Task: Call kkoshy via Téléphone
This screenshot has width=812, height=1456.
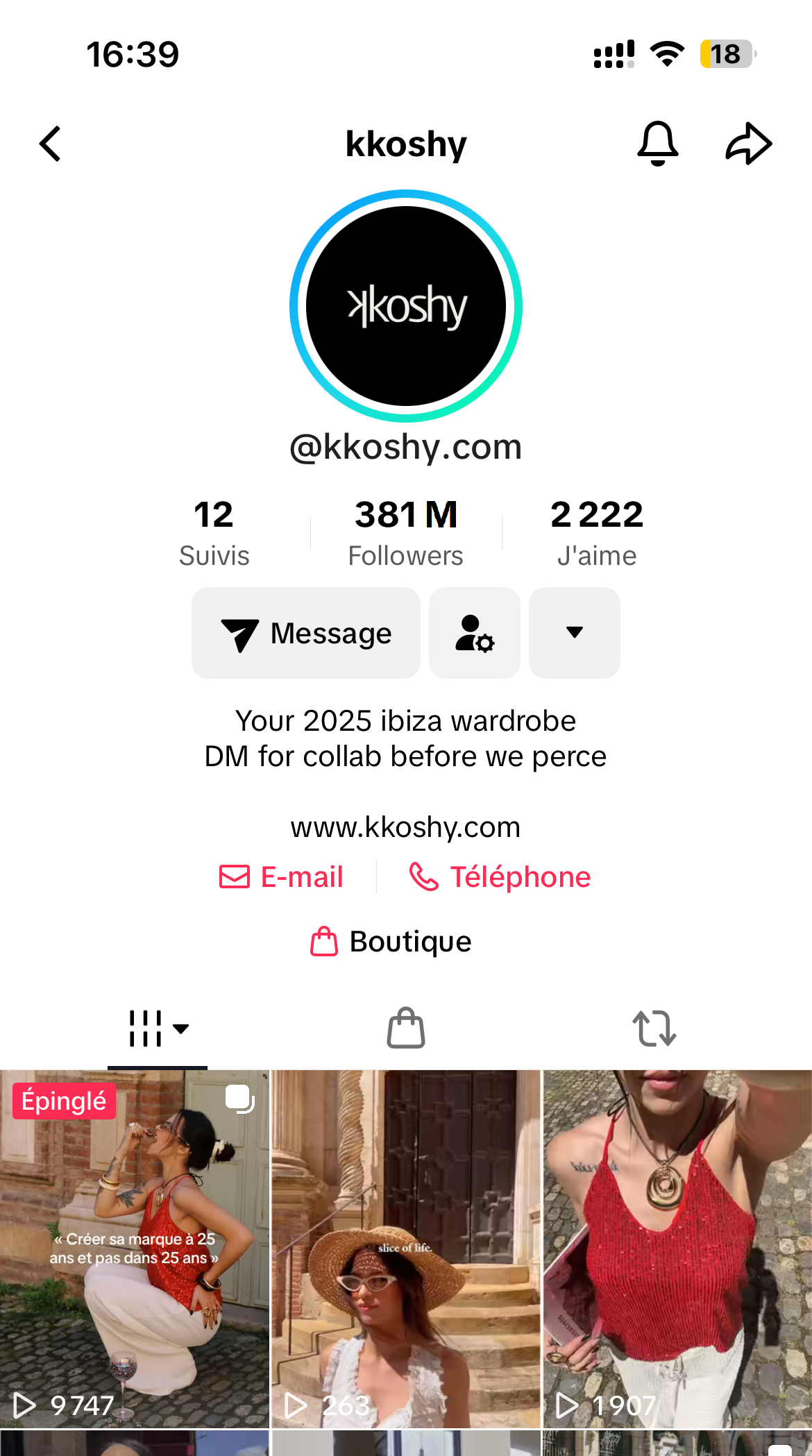Action: [x=500, y=877]
